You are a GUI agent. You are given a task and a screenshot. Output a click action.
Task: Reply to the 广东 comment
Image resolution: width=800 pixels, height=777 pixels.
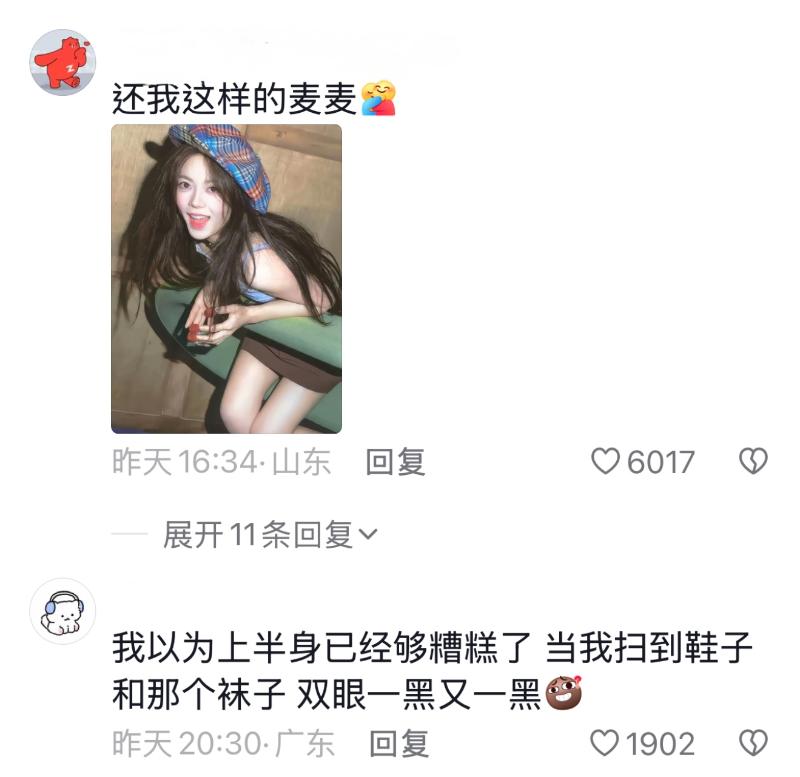[x=399, y=743]
